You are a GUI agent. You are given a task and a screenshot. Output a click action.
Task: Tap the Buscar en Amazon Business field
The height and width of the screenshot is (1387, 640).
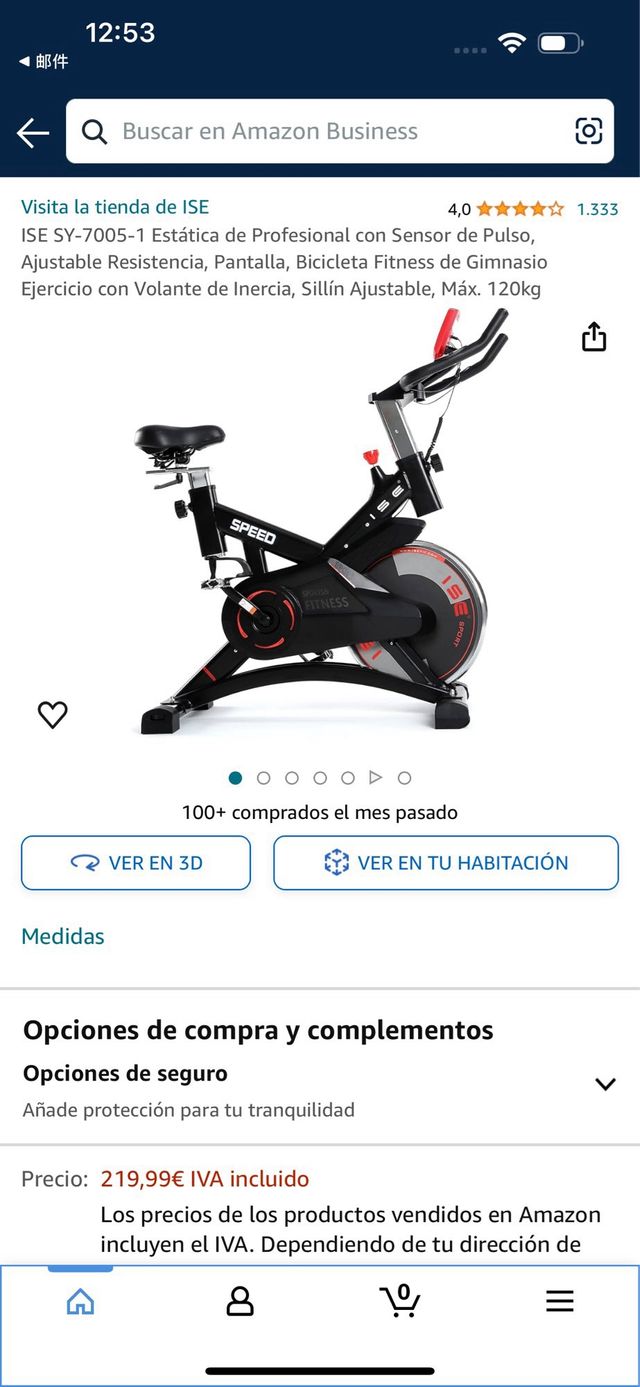(320, 131)
